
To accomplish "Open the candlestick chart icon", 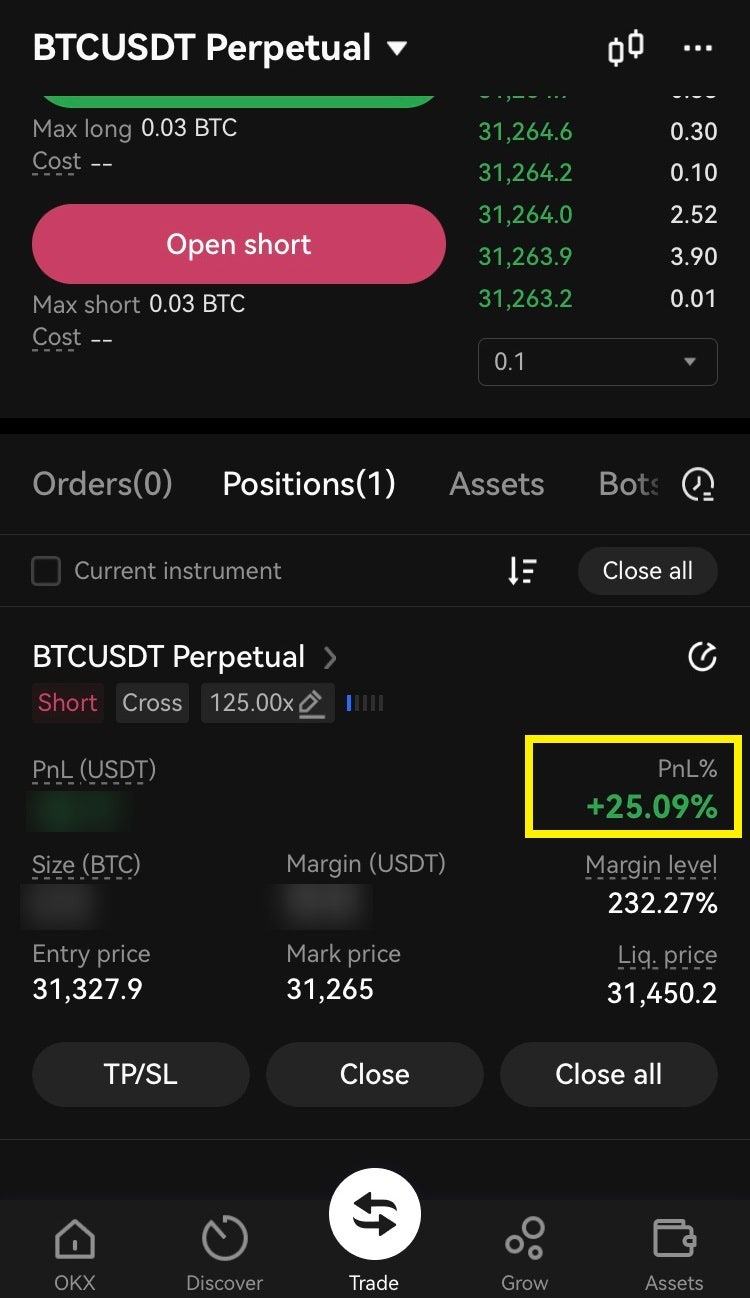I will tap(626, 48).
